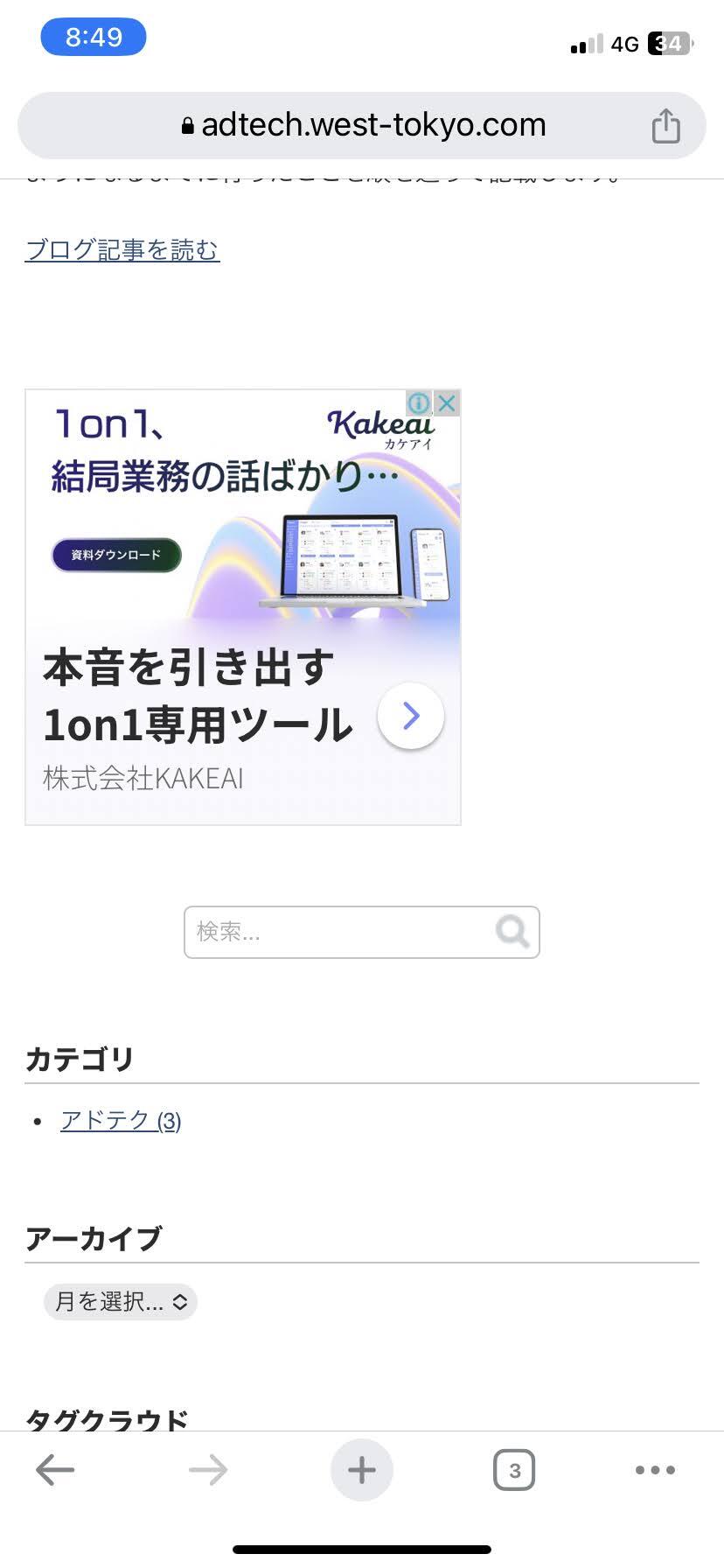The width and height of the screenshot is (724, 1568).
Task: Open the ad info icon
Action: click(420, 402)
